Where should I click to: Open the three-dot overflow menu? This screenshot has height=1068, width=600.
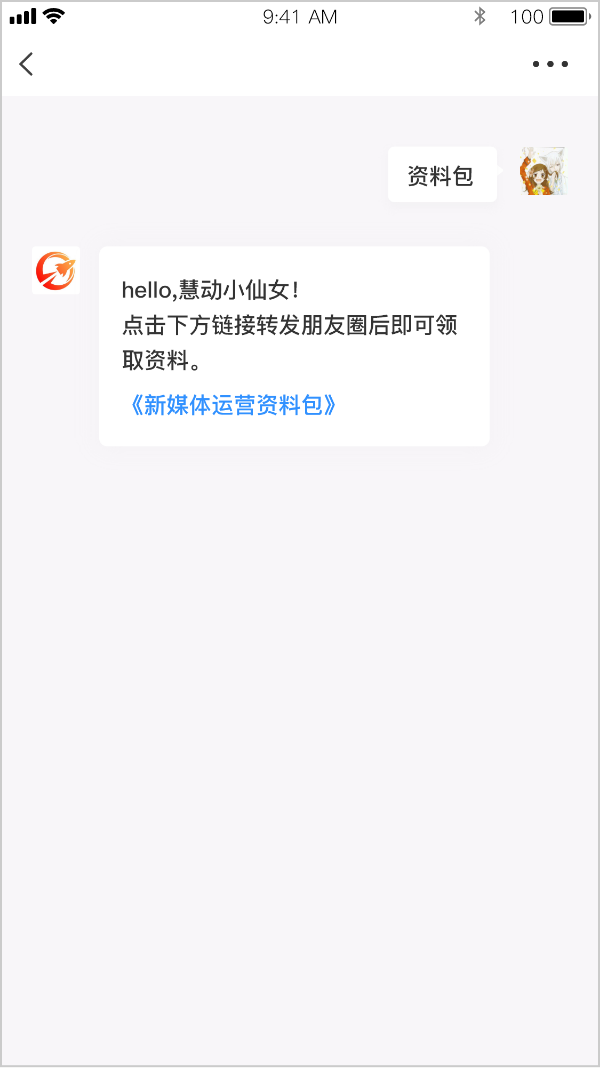tap(550, 64)
